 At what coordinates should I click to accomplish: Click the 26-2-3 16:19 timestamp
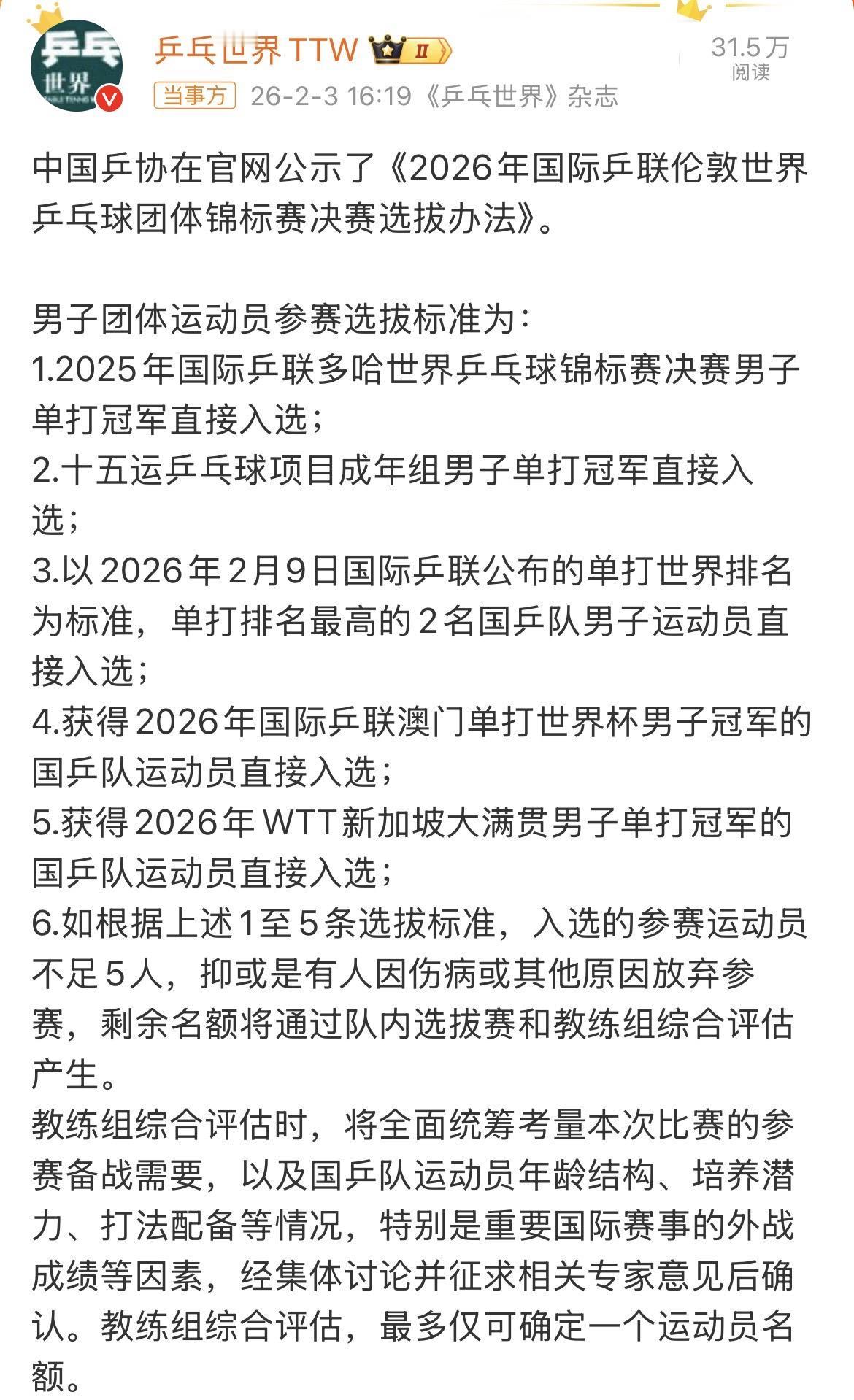[x=328, y=97]
